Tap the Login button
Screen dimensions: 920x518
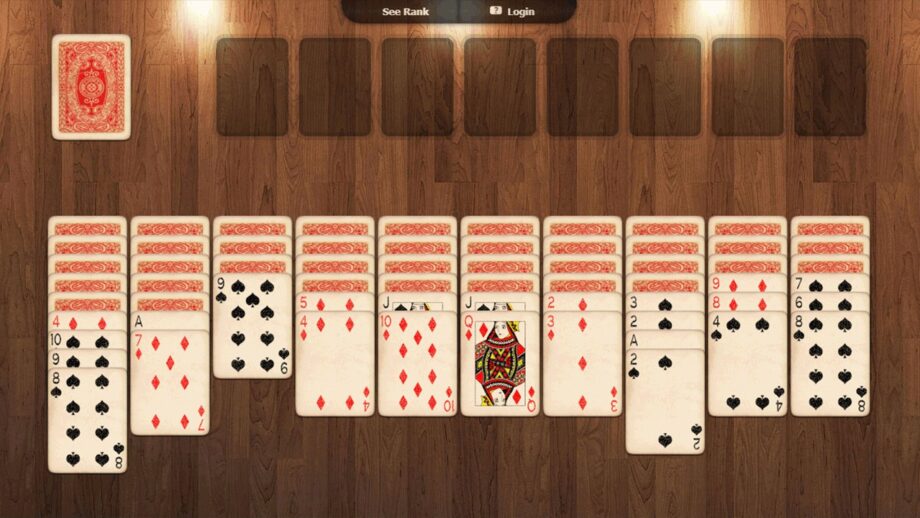pyautogui.click(x=512, y=12)
